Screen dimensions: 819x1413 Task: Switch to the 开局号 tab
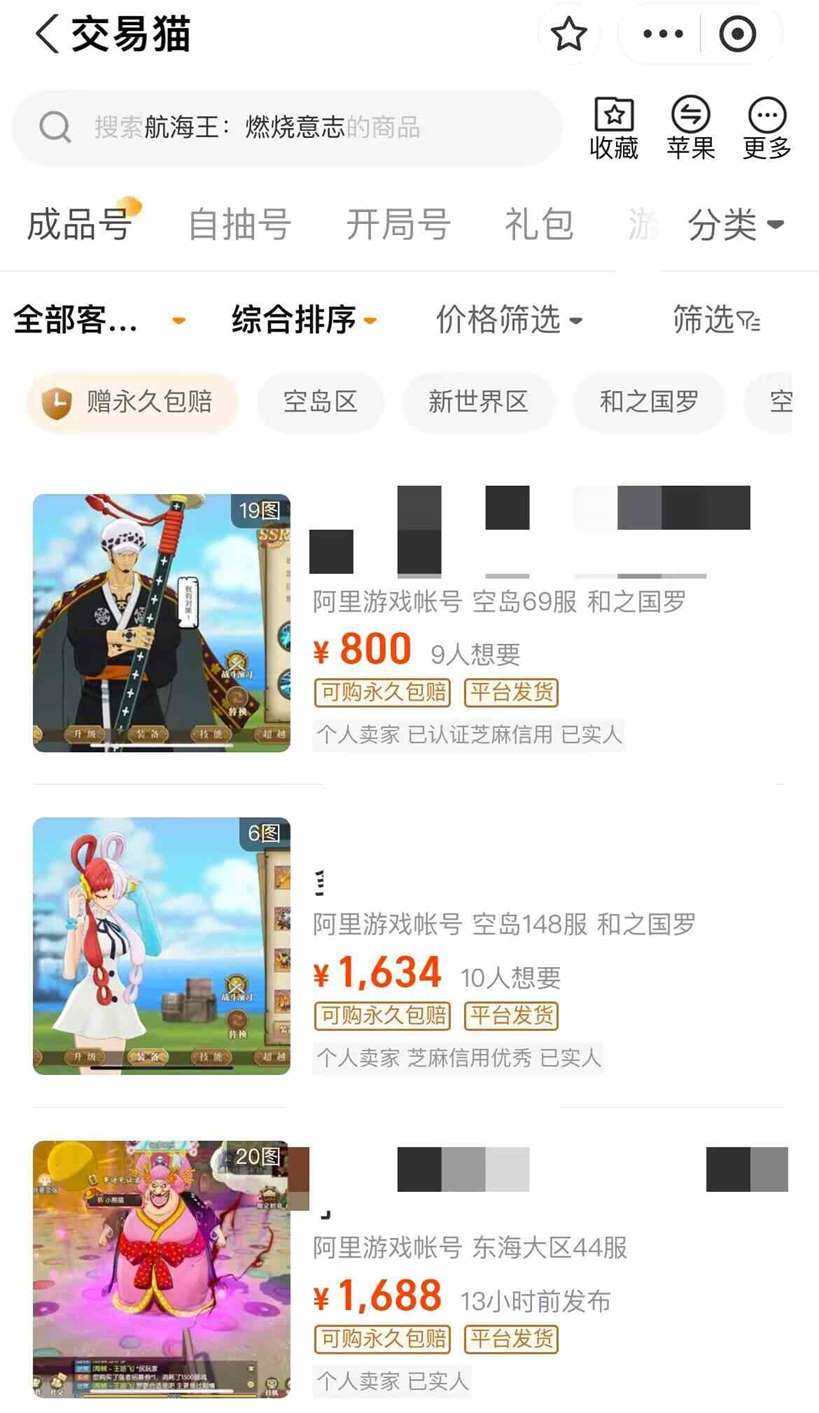[398, 225]
